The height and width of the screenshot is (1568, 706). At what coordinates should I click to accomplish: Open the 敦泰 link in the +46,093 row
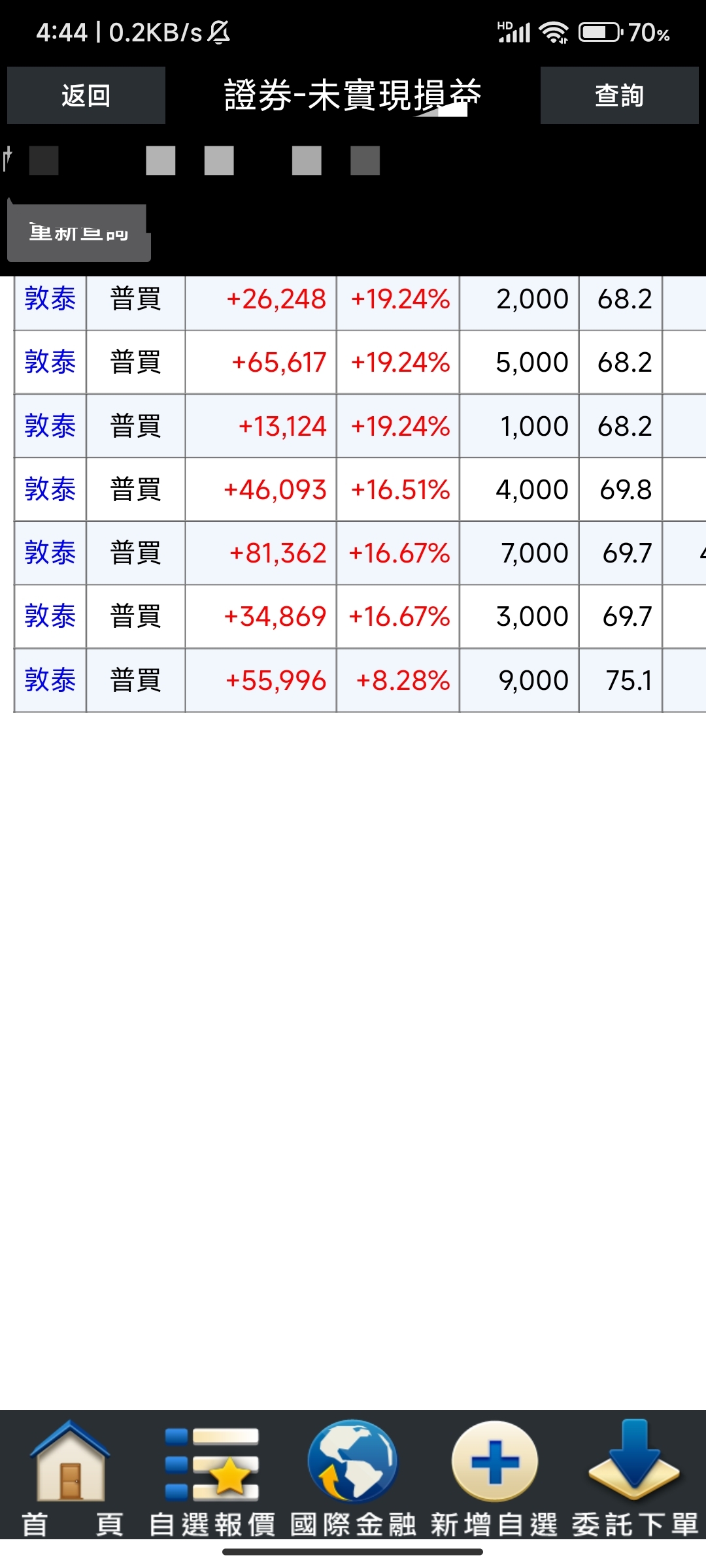50,489
